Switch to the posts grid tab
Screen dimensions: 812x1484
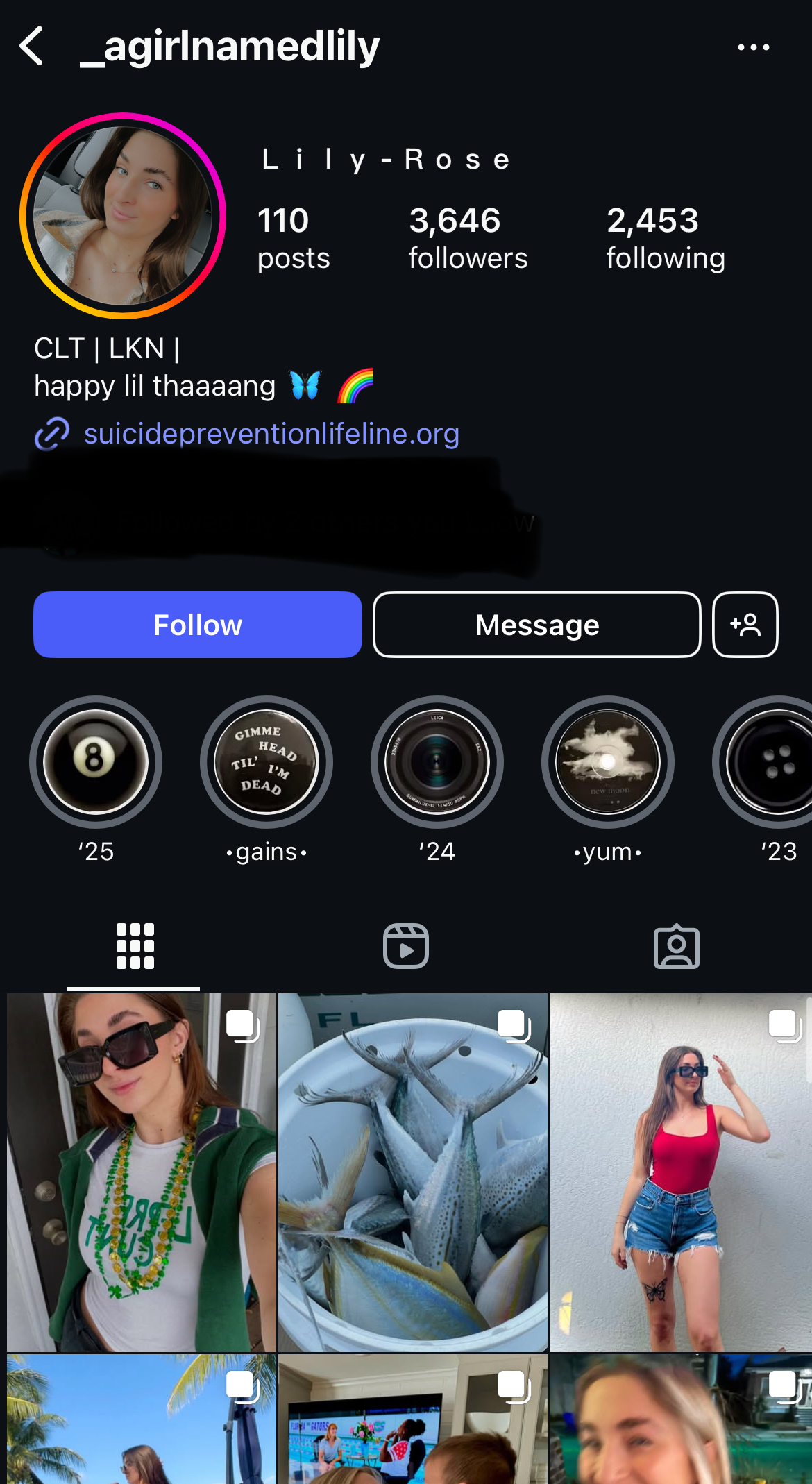tap(135, 946)
